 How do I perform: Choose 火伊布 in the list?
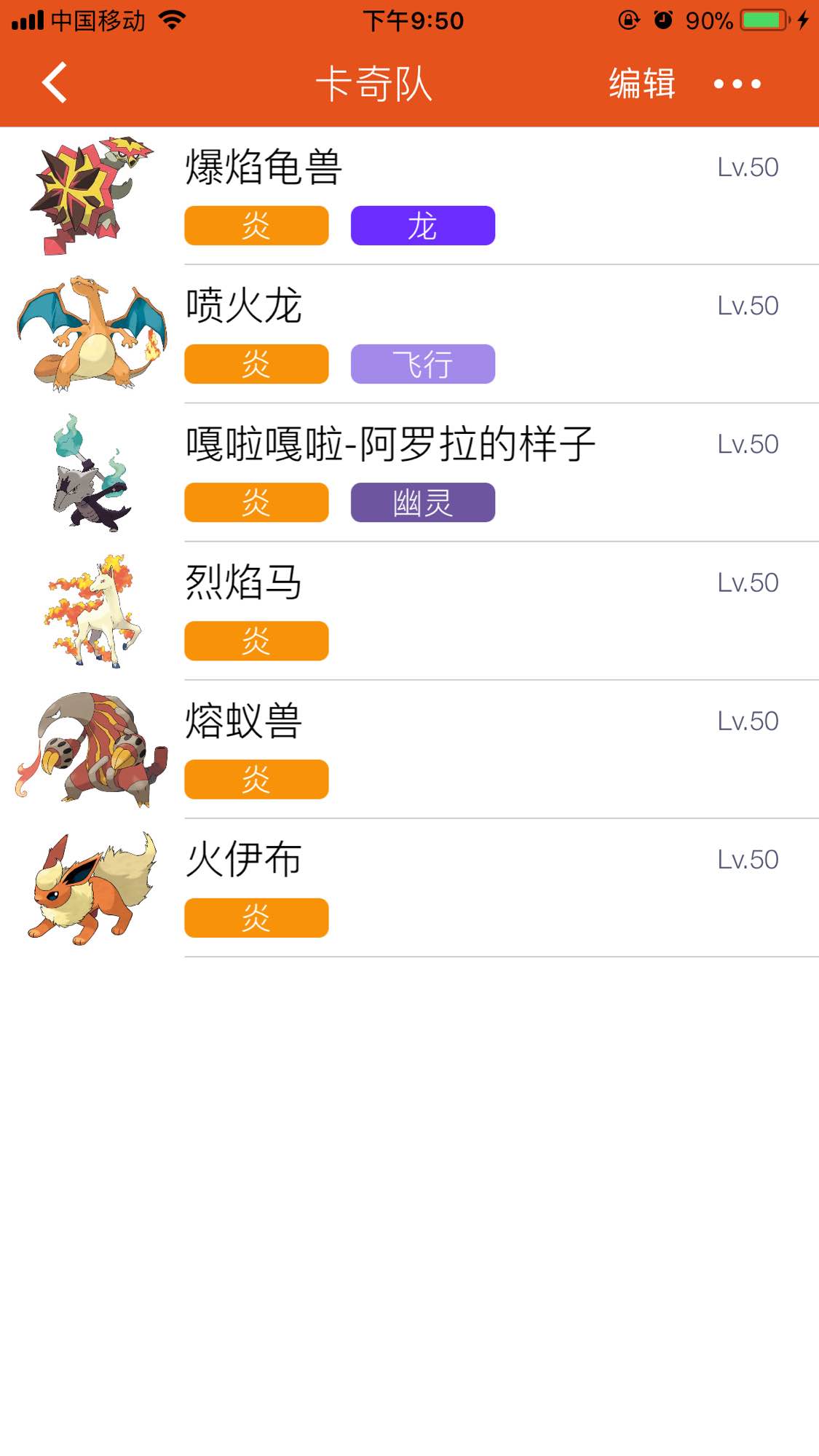pyautogui.click(x=408, y=887)
